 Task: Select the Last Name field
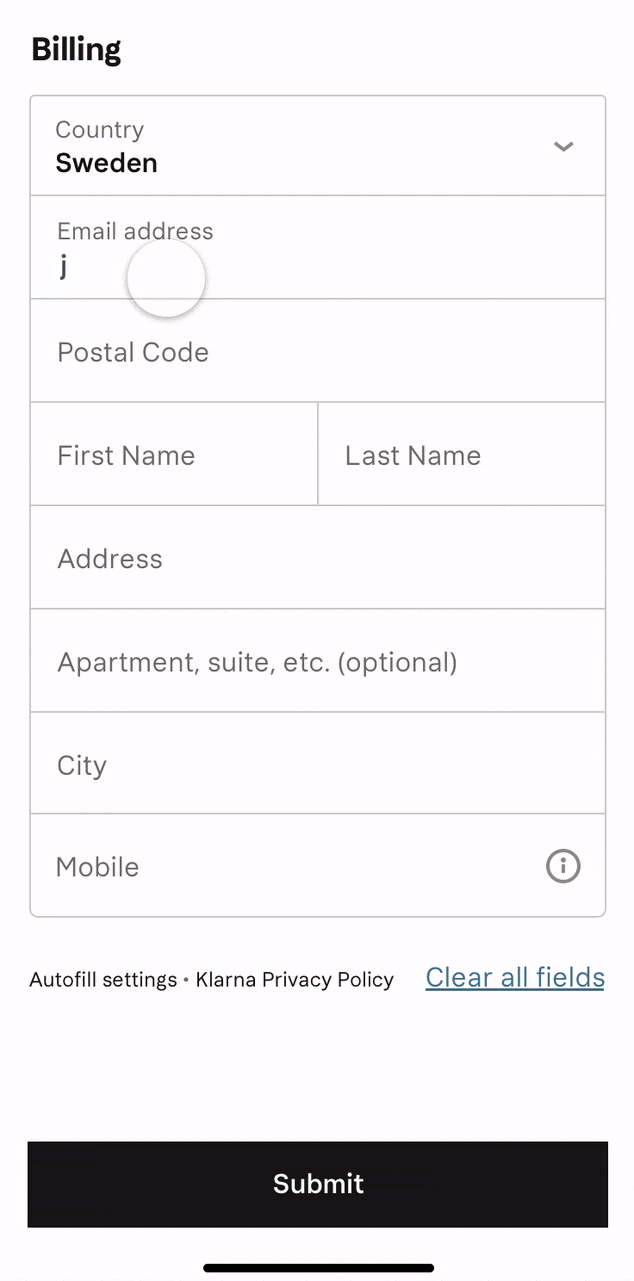462,455
